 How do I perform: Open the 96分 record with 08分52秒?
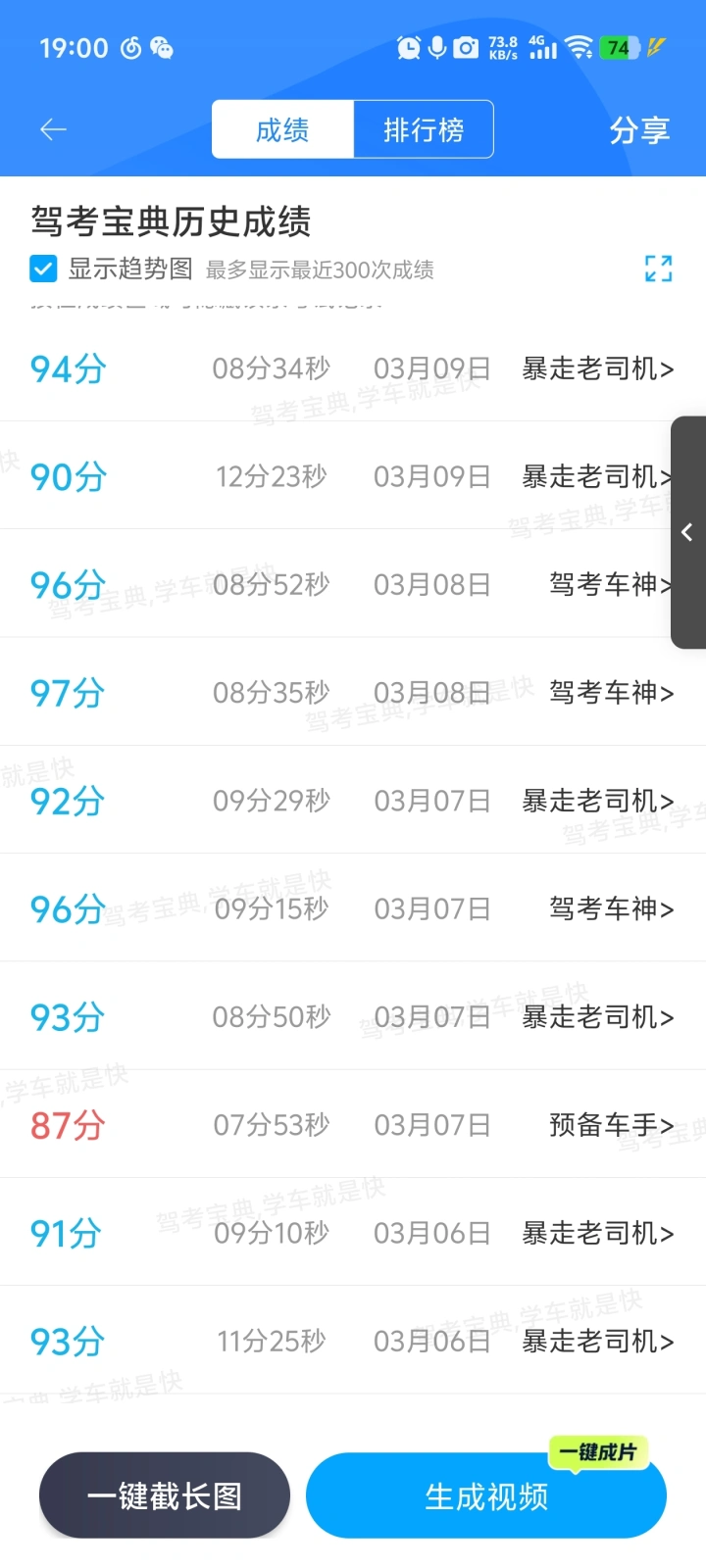pyautogui.click(x=353, y=585)
